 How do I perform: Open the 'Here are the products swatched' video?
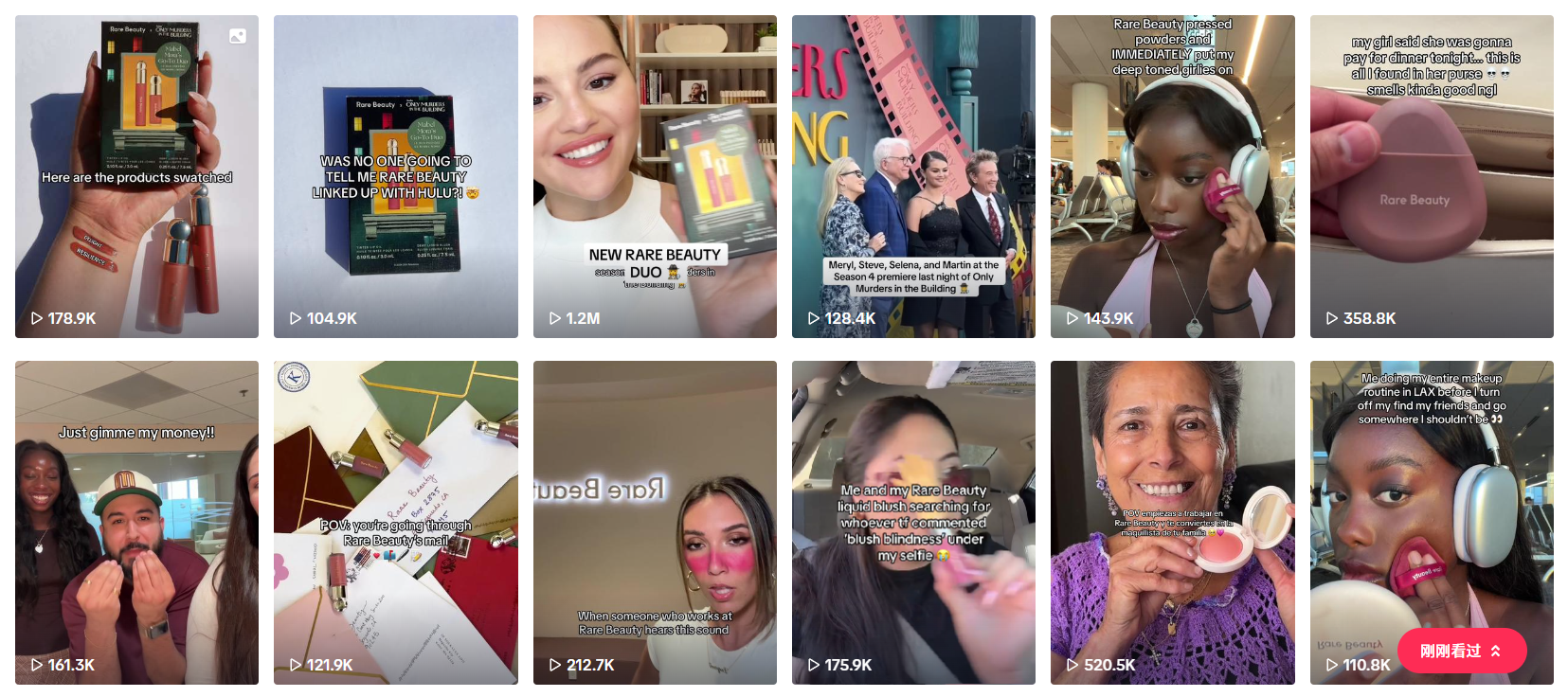(x=136, y=176)
